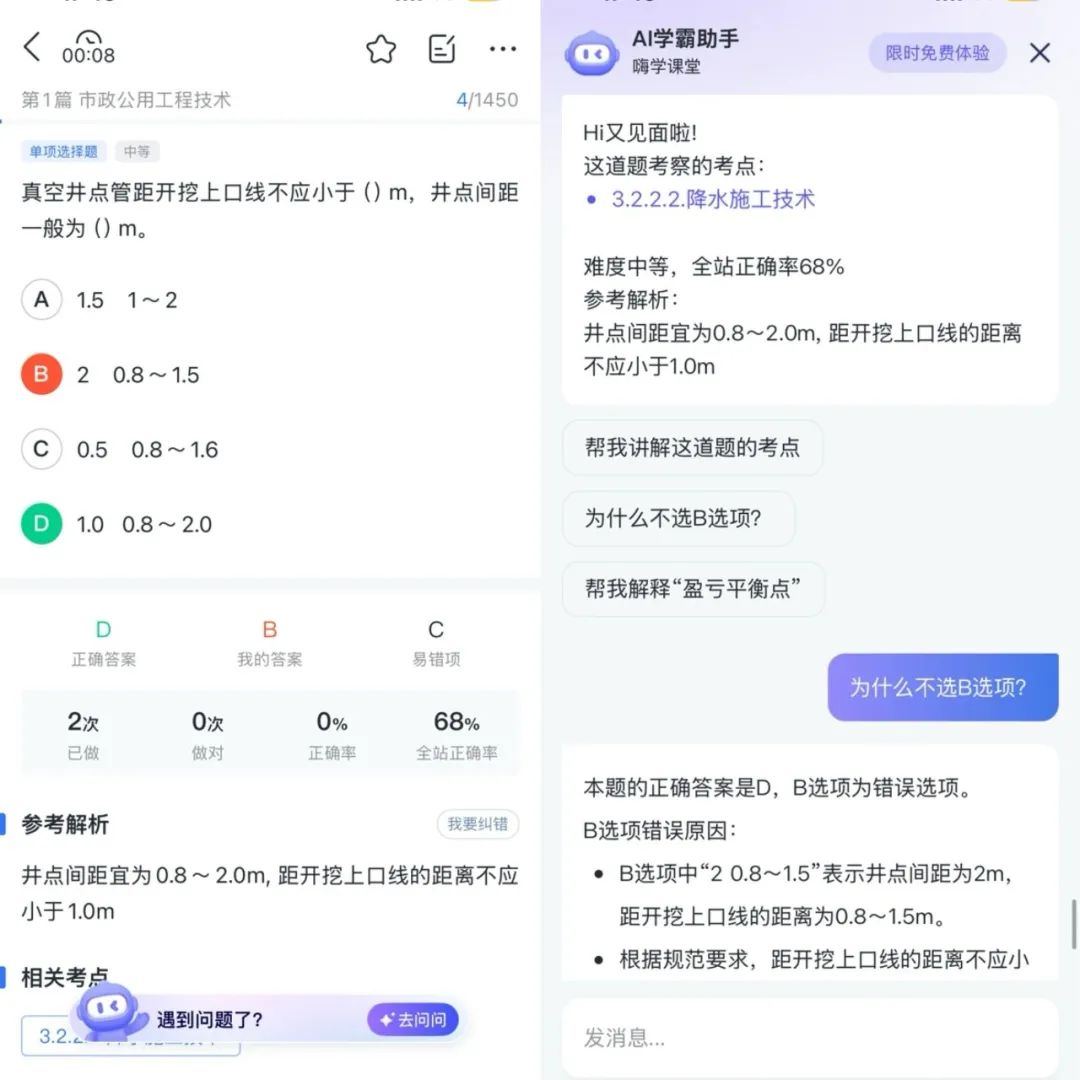Tap the 限时免费体验 button
The height and width of the screenshot is (1080, 1080).
coord(937,53)
